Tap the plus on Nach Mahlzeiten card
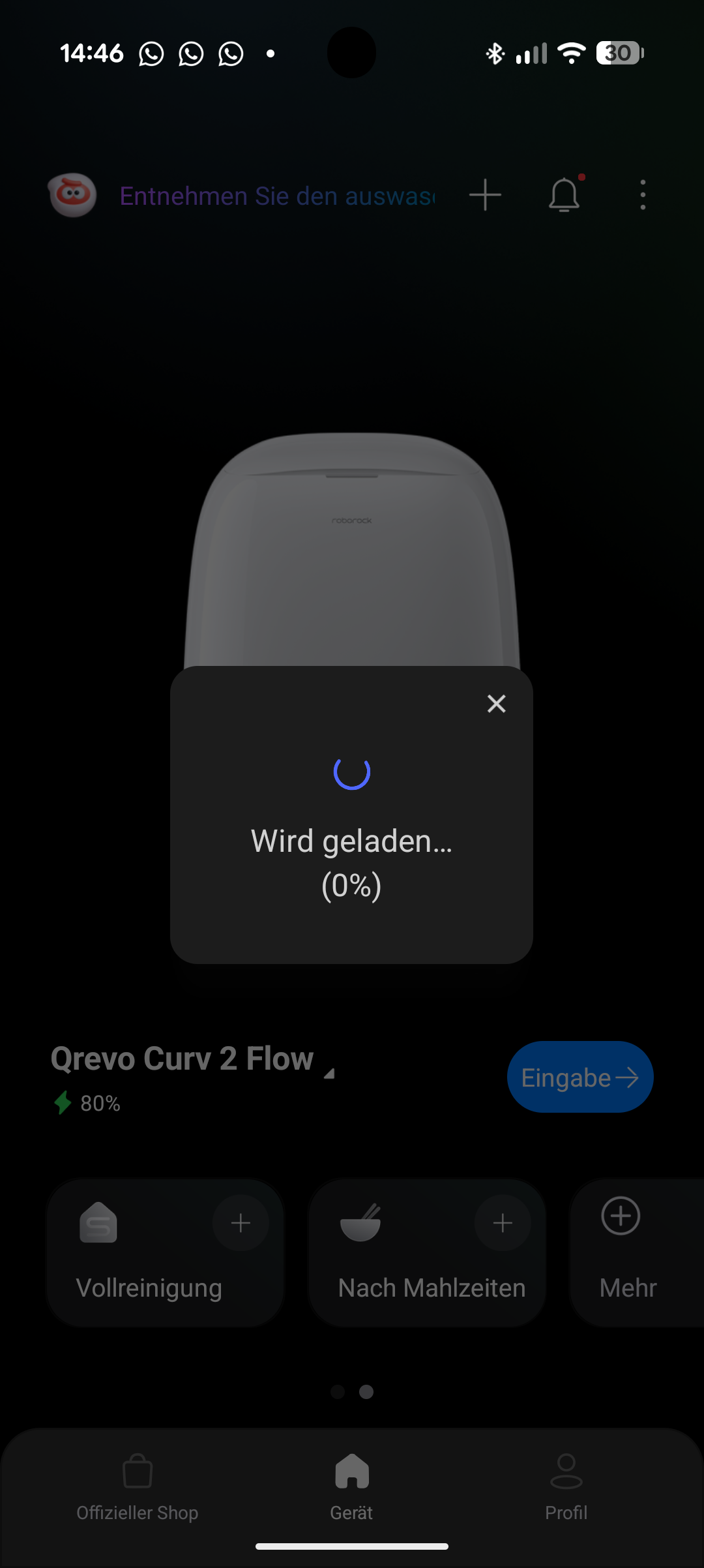 pyautogui.click(x=503, y=1223)
